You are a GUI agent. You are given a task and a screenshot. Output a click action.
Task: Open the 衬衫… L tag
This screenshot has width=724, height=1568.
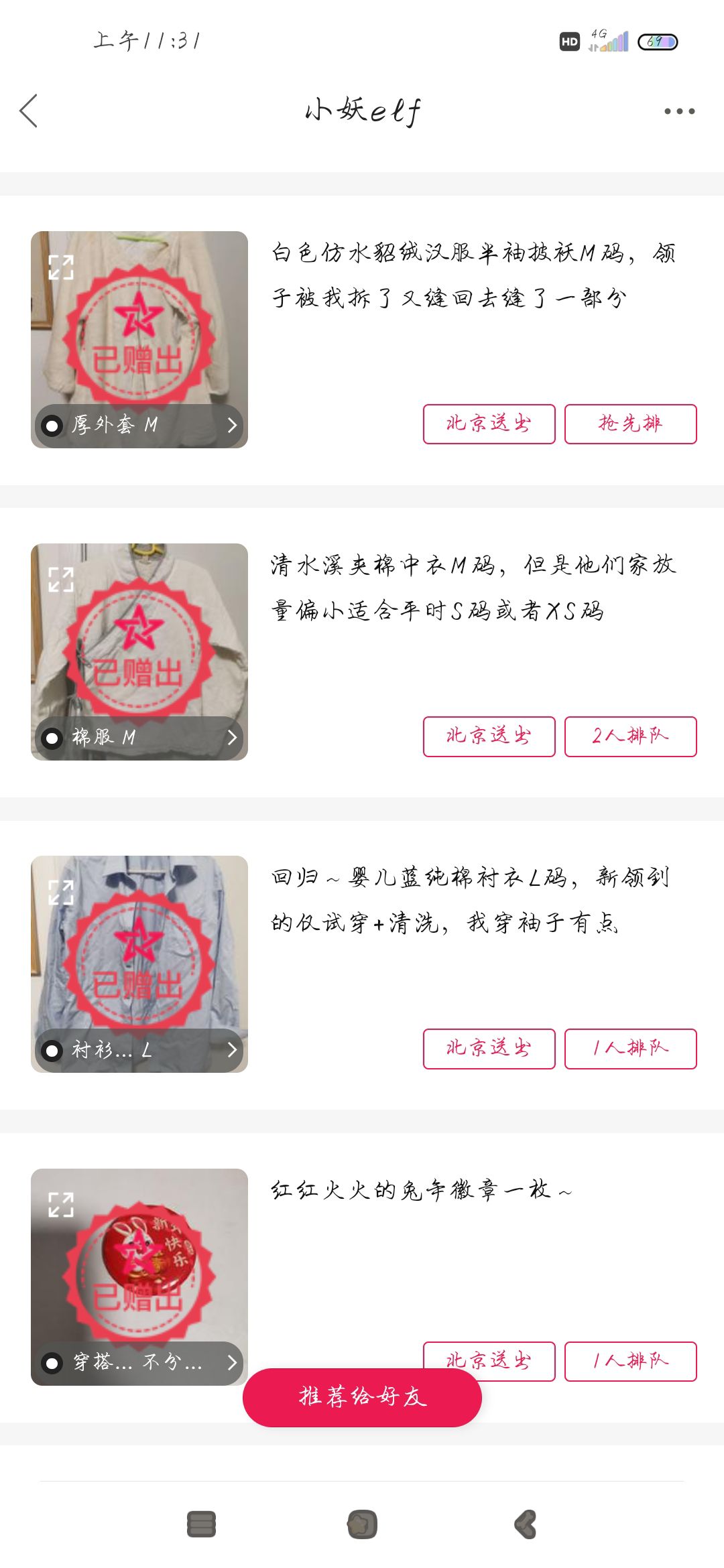click(139, 1050)
